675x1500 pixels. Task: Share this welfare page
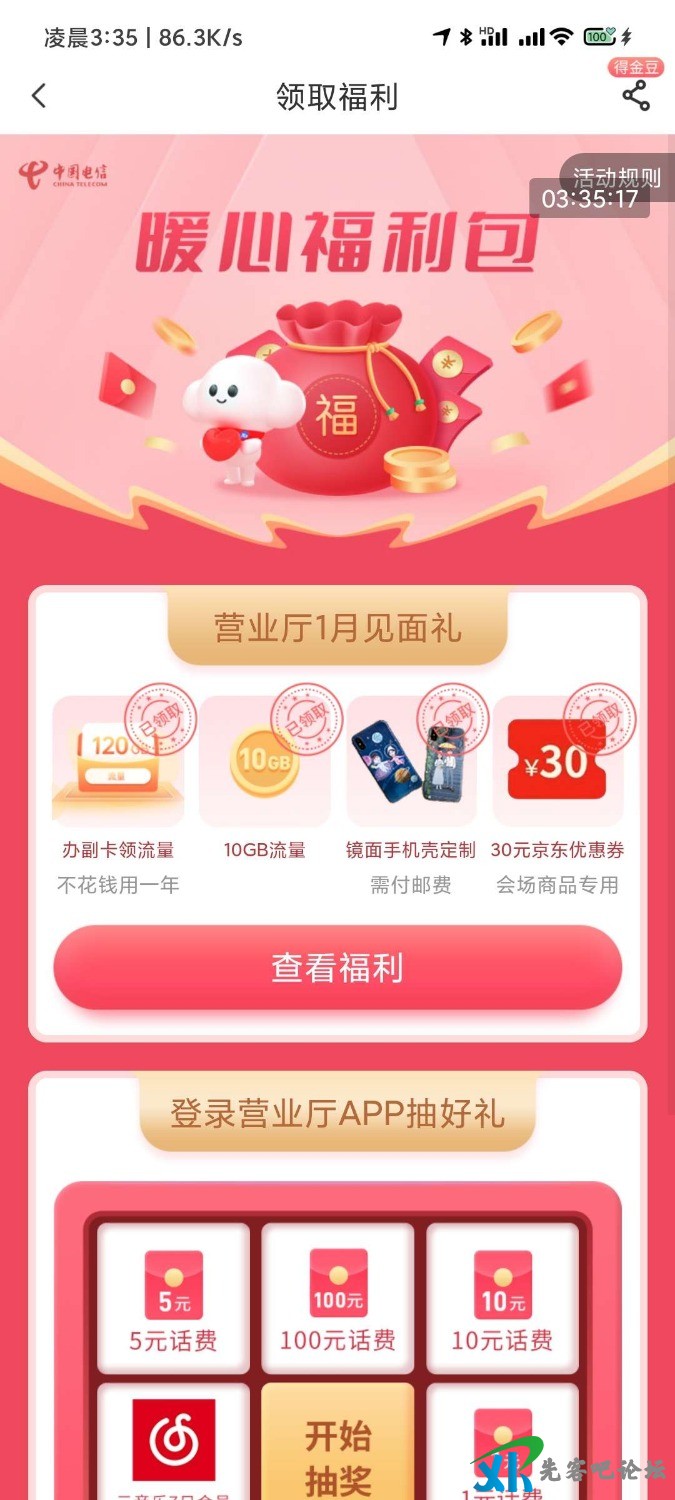coord(635,96)
